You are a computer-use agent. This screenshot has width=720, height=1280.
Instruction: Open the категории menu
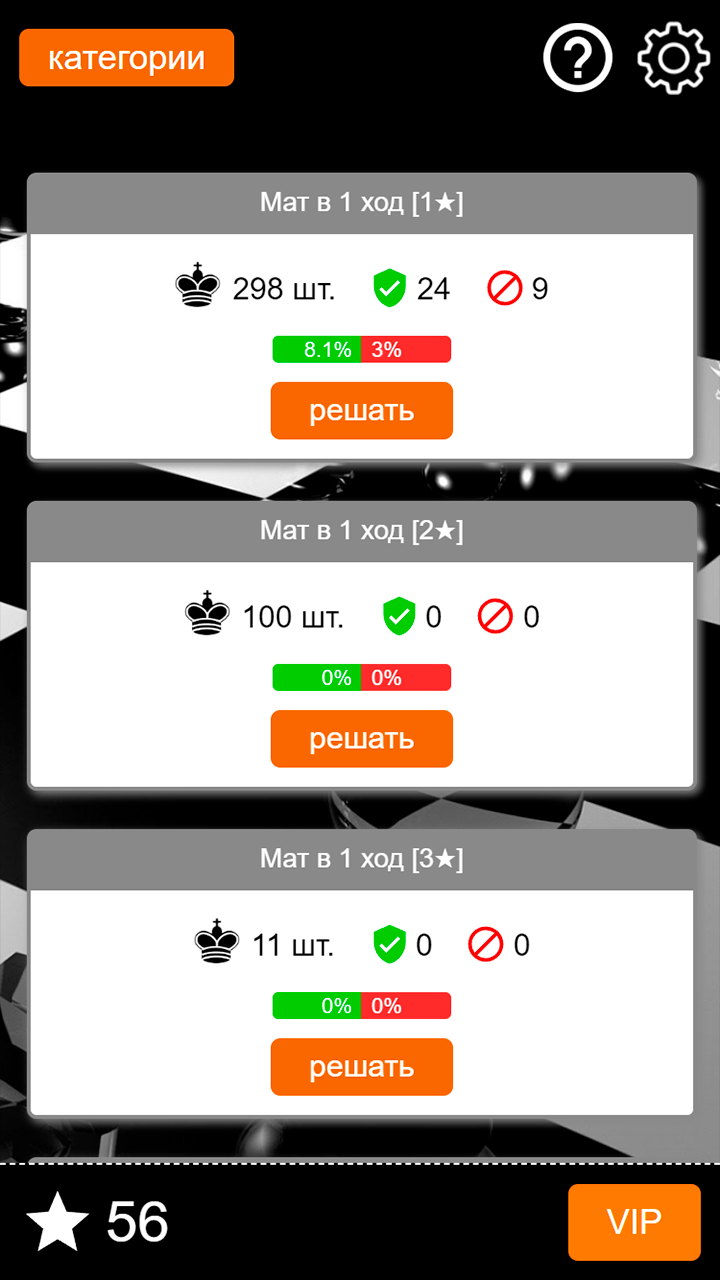click(x=126, y=57)
